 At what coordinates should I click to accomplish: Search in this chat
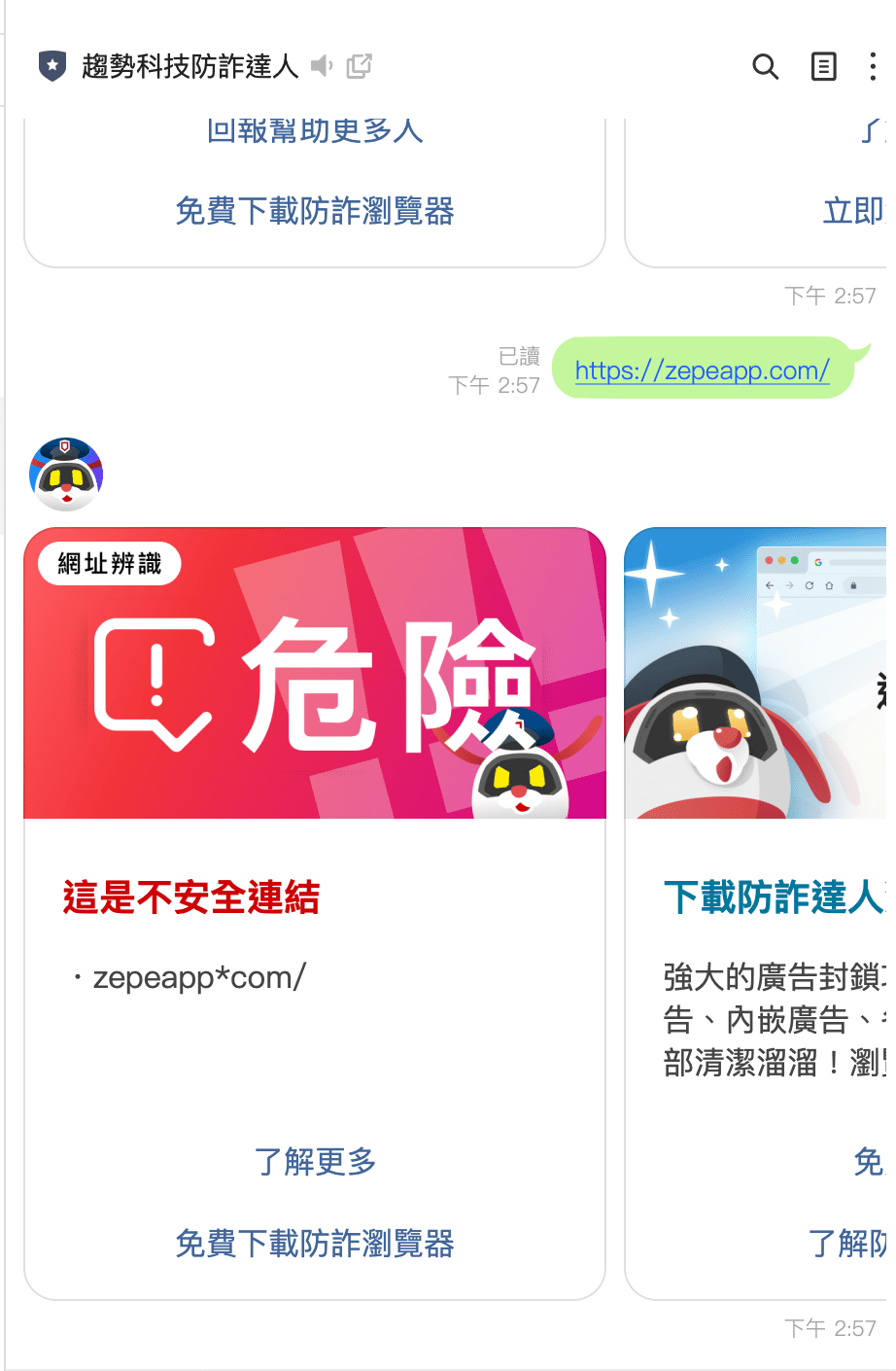[x=766, y=67]
